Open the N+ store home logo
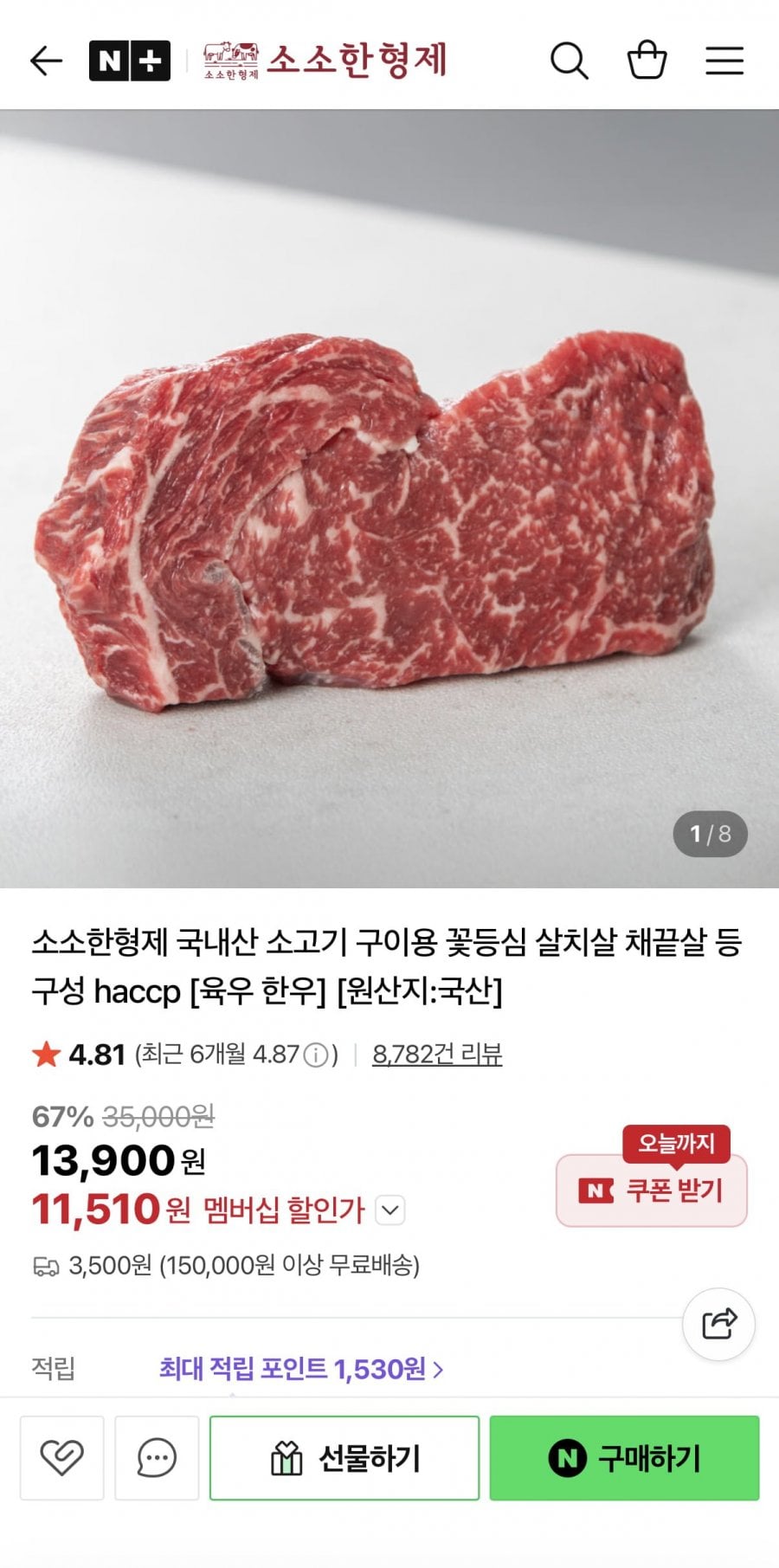Viewport: 779px width, 1568px height. pos(129,61)
